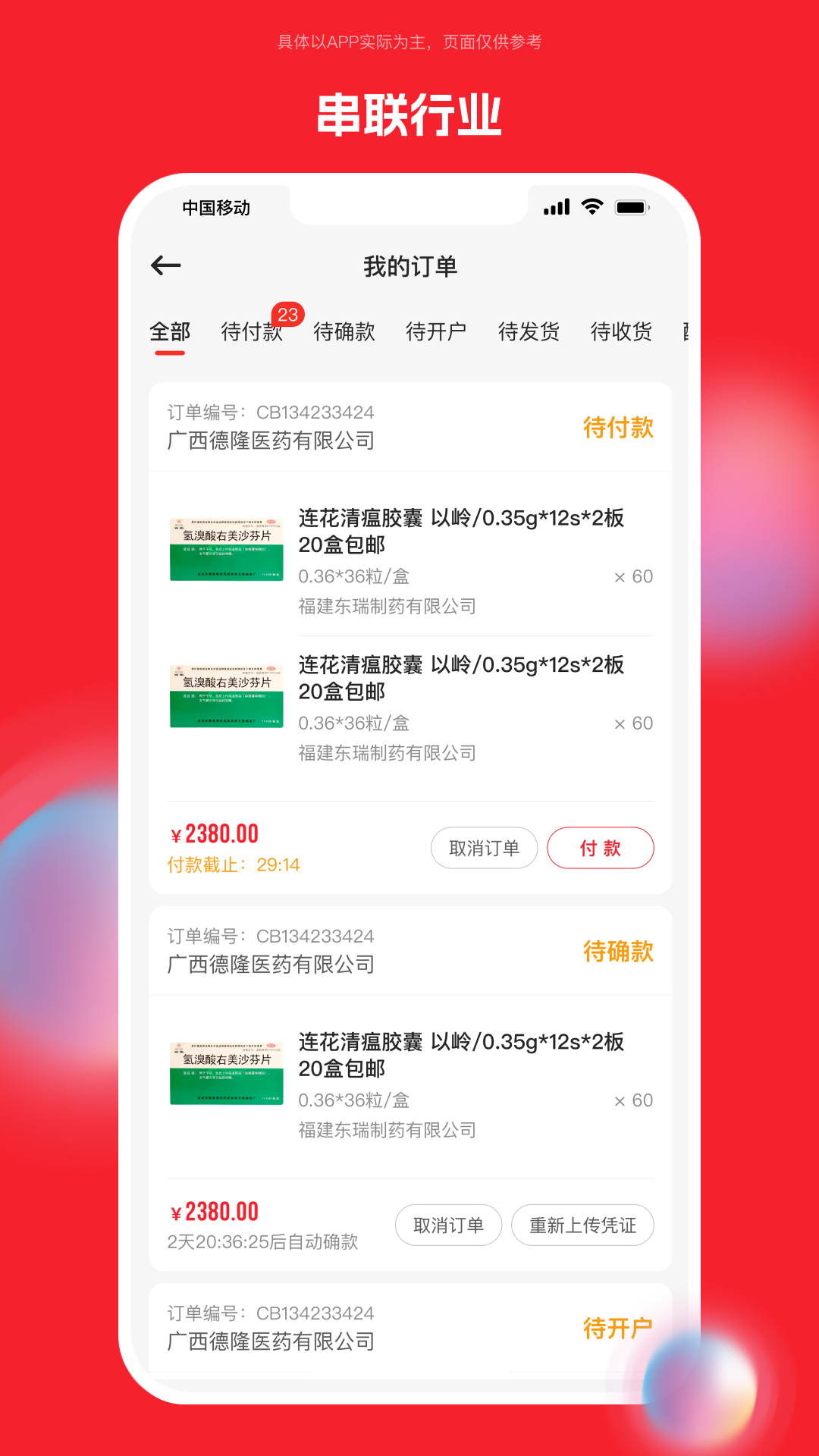
Task: Tap 取消订单 on the first order
Action: click(485, 848)
